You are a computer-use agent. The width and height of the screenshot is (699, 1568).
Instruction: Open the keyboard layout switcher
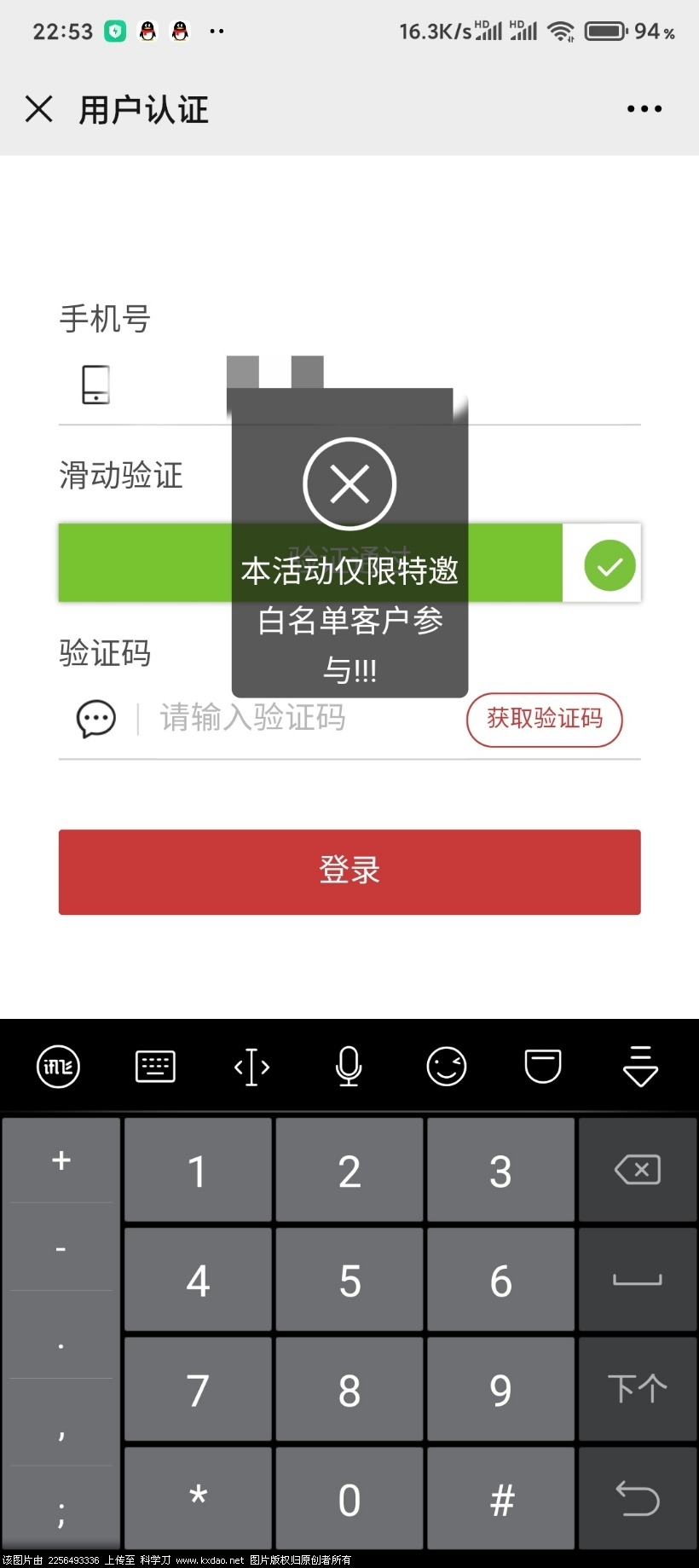coord(155,1066)
